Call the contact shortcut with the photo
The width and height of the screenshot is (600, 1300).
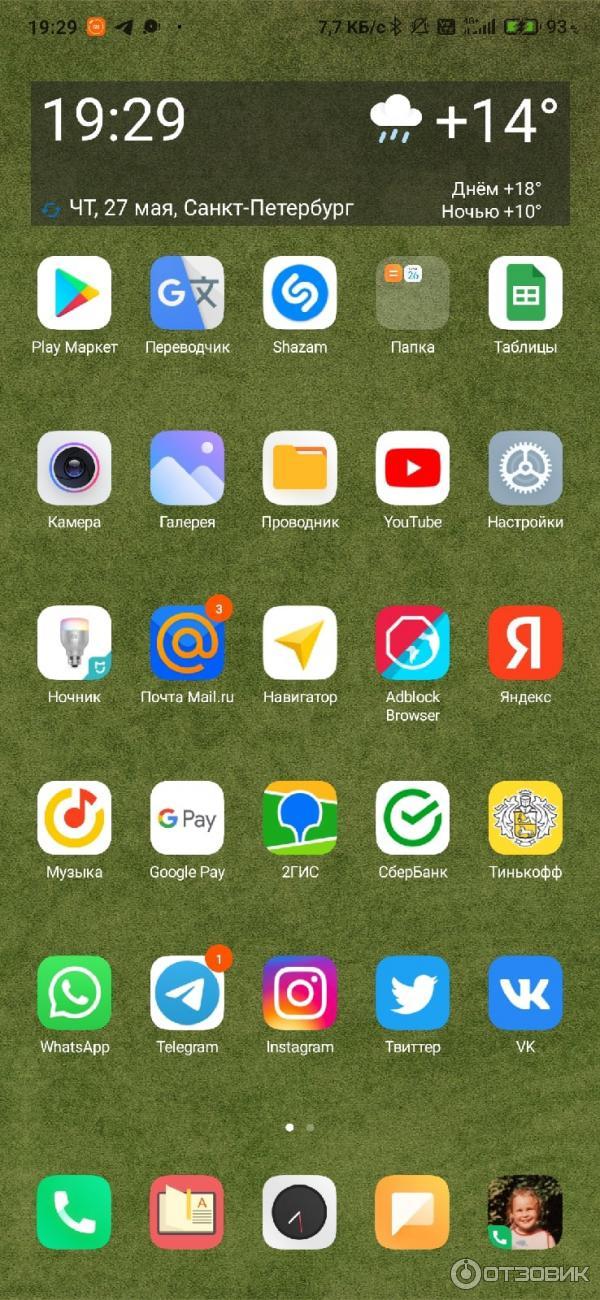click(x=525, y=1212)
